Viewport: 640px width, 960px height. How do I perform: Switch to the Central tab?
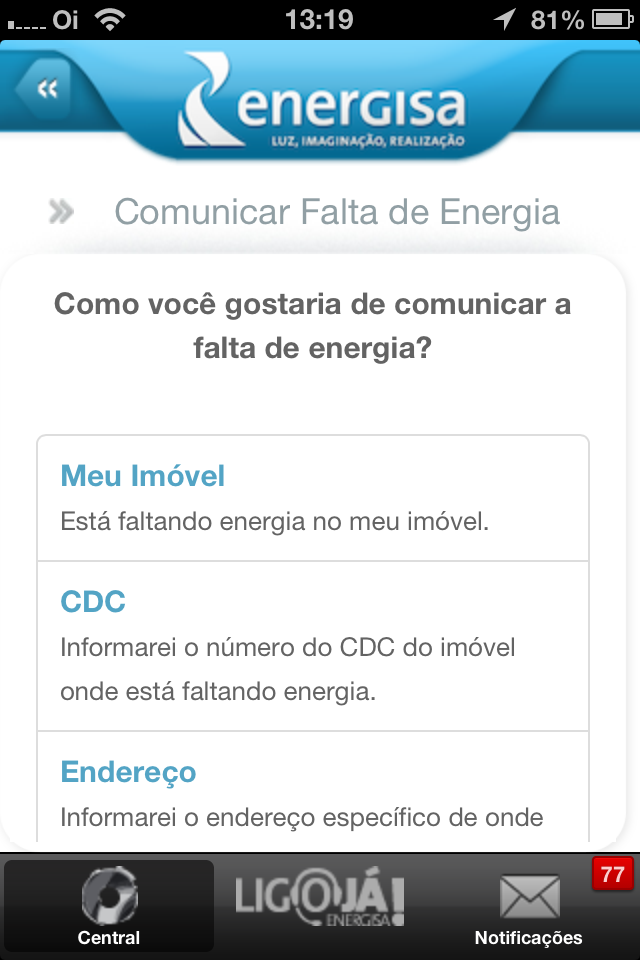click(109, 906)
